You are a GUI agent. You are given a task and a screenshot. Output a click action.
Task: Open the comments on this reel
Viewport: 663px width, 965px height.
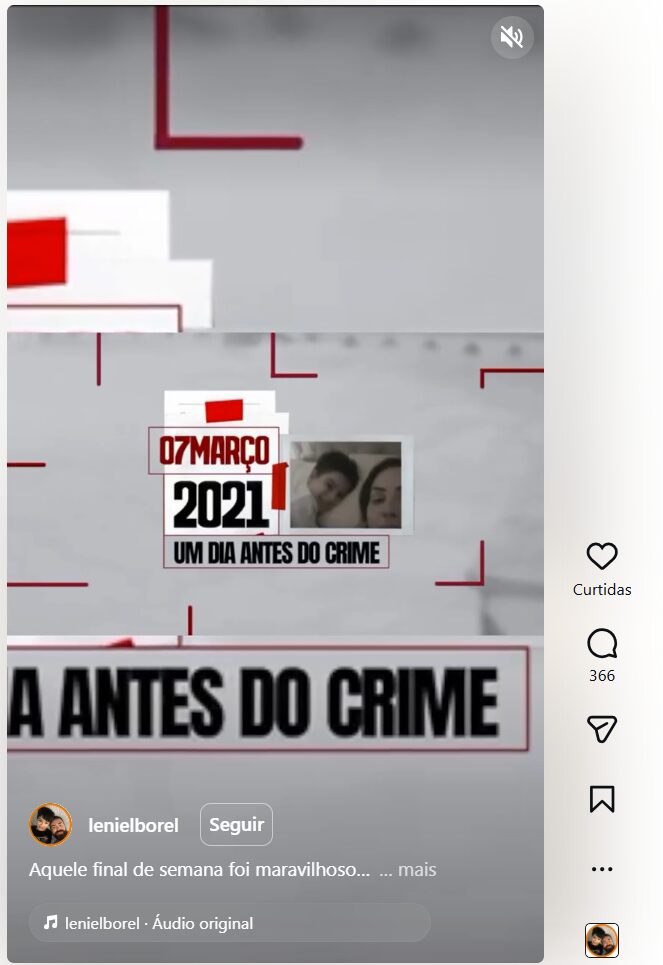601,643
